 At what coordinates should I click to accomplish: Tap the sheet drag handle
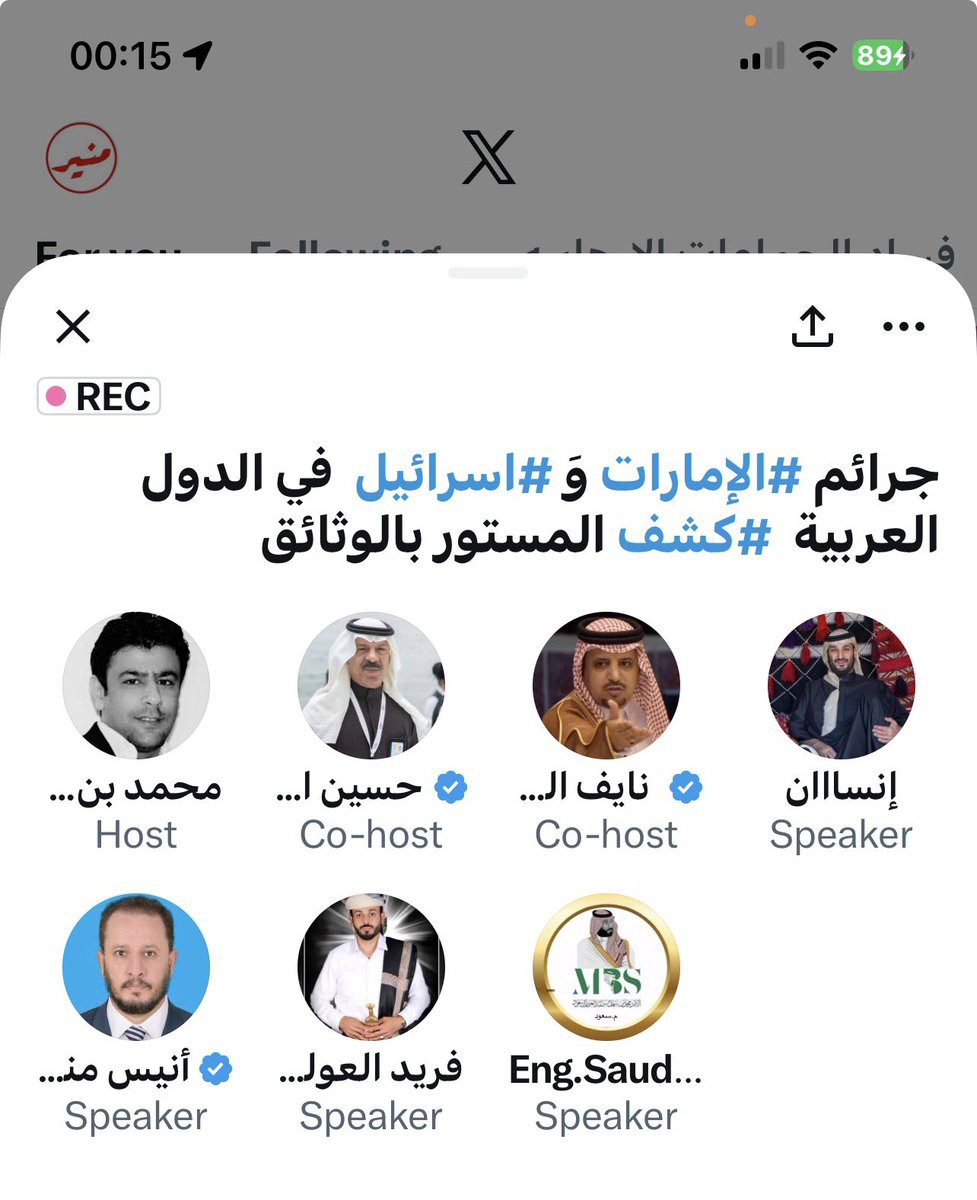[488, 272]
